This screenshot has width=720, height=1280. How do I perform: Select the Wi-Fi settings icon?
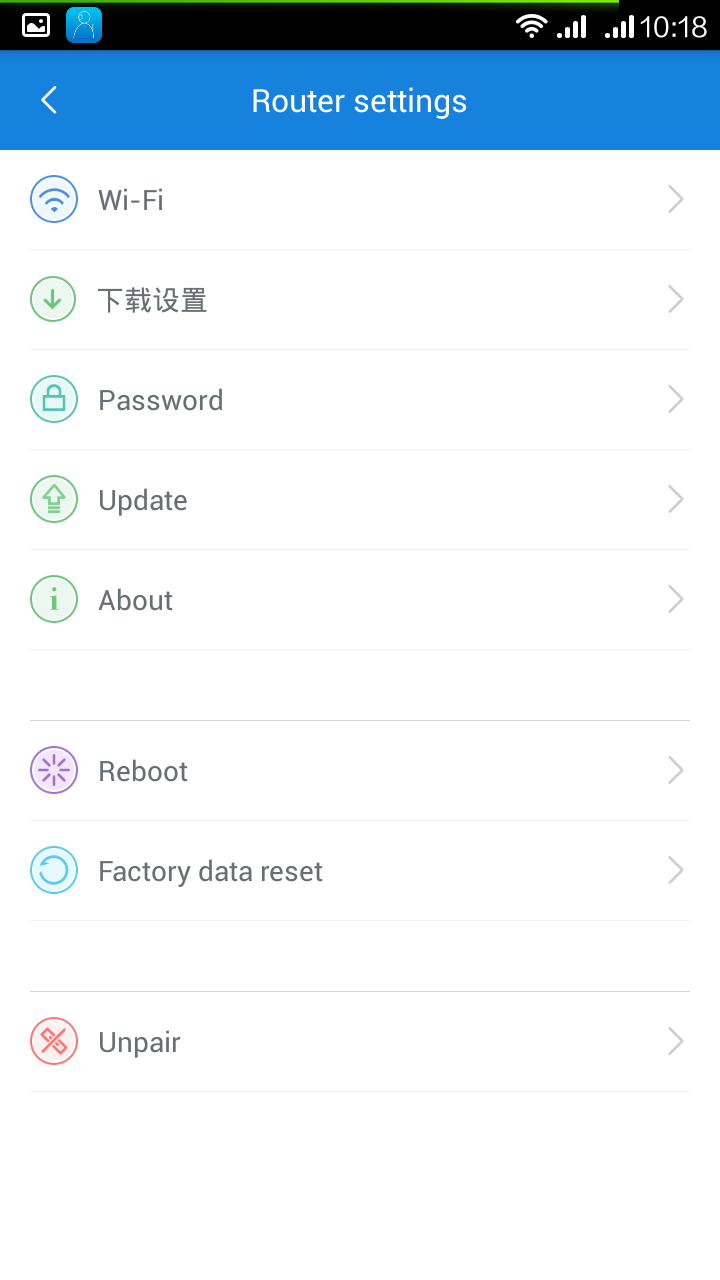point(53,199)
